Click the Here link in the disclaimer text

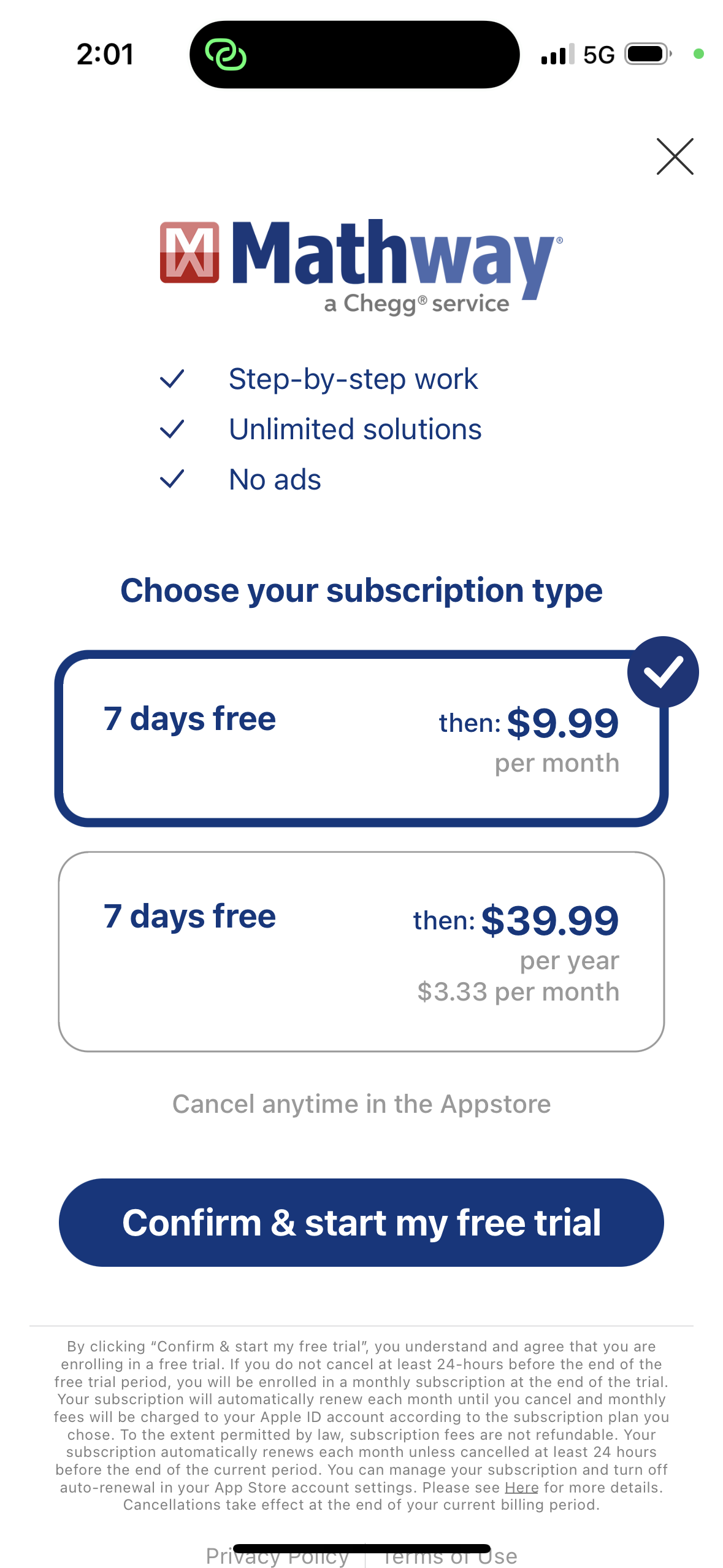click(x=521, y=1488)
